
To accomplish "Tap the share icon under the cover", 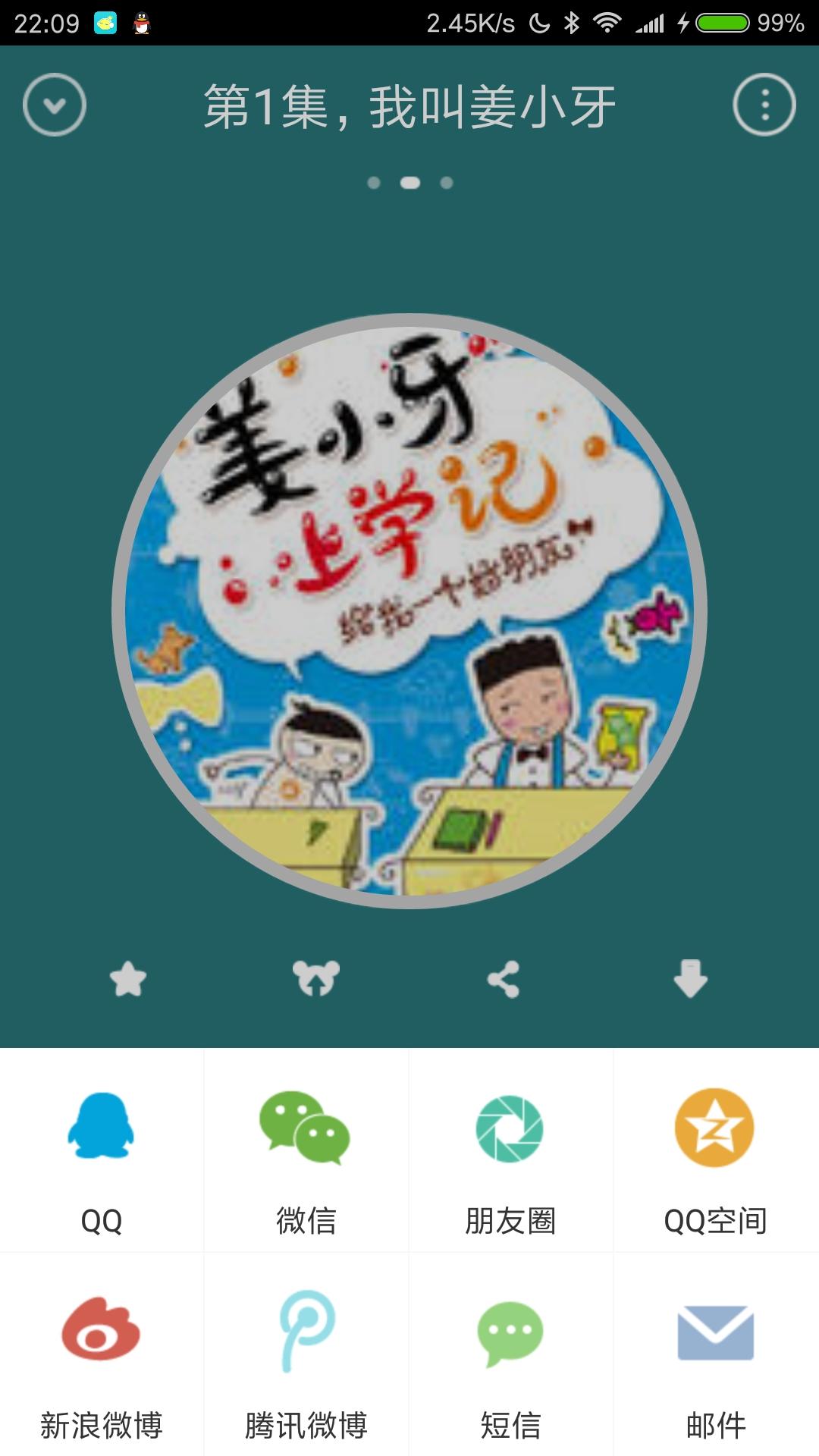I will click(504, 979).
